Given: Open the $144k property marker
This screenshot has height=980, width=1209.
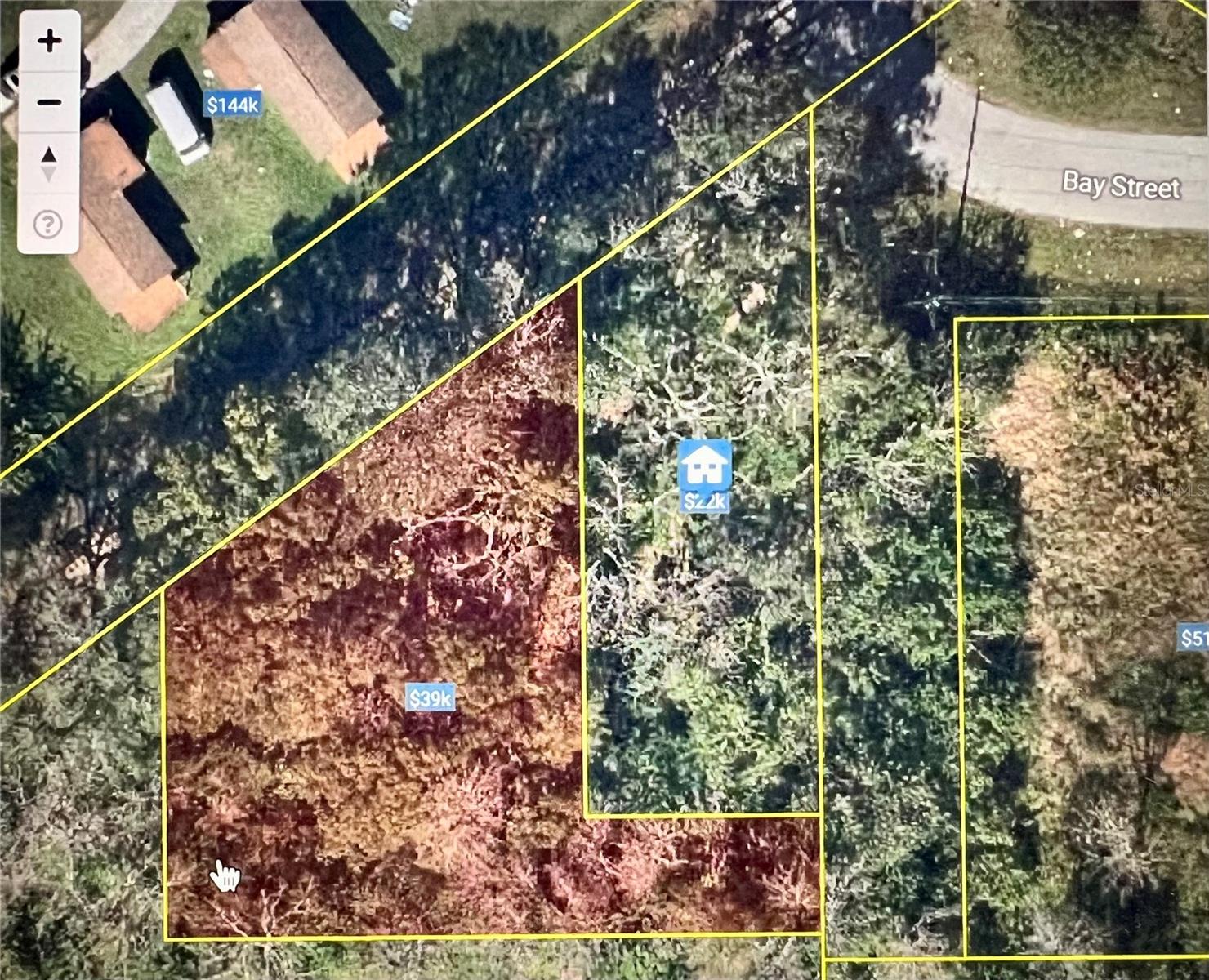Looking at the screenshot, I should [x=233, y=104].
